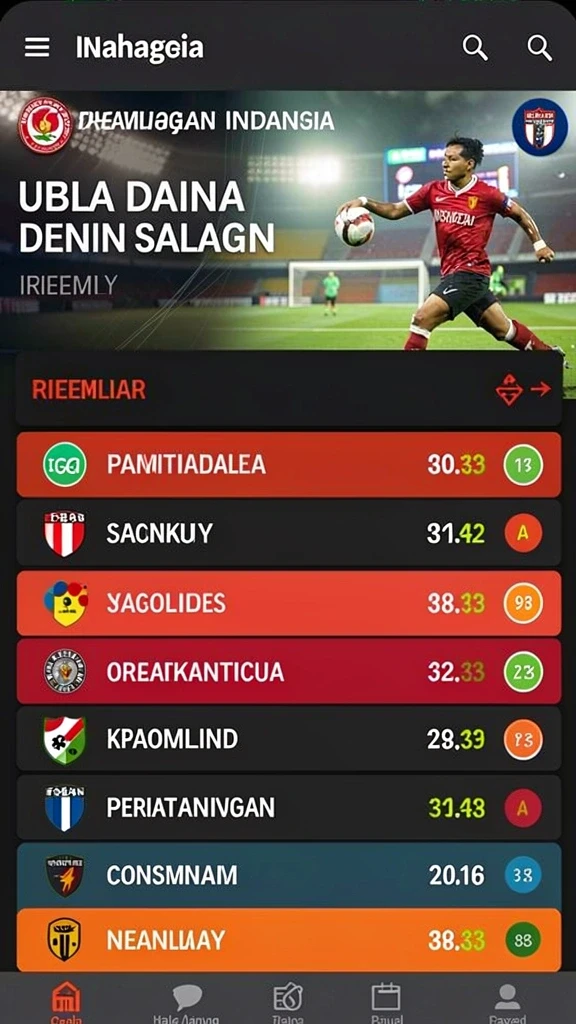576x1024 pixels.
Task: Select the CONSMNAM row
Action: coord(289,875)
